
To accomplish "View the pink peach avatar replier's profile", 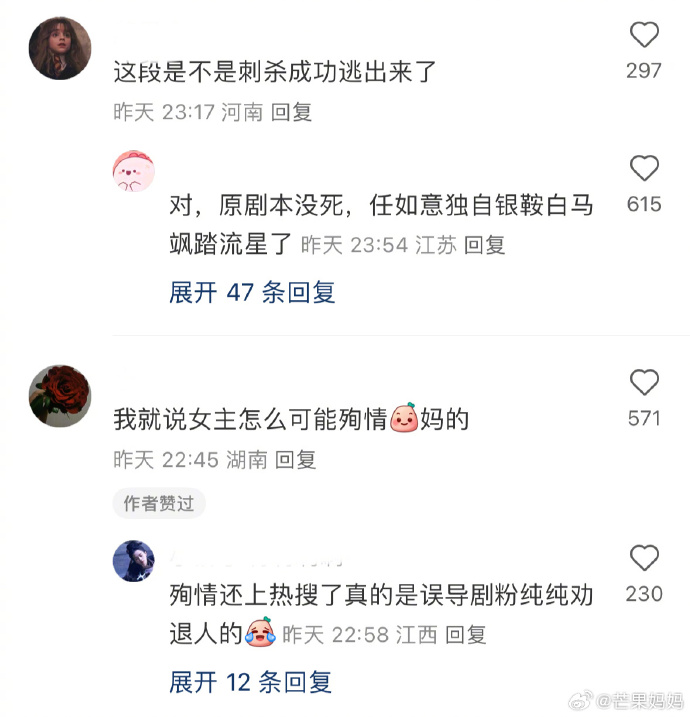I will 134,172.
